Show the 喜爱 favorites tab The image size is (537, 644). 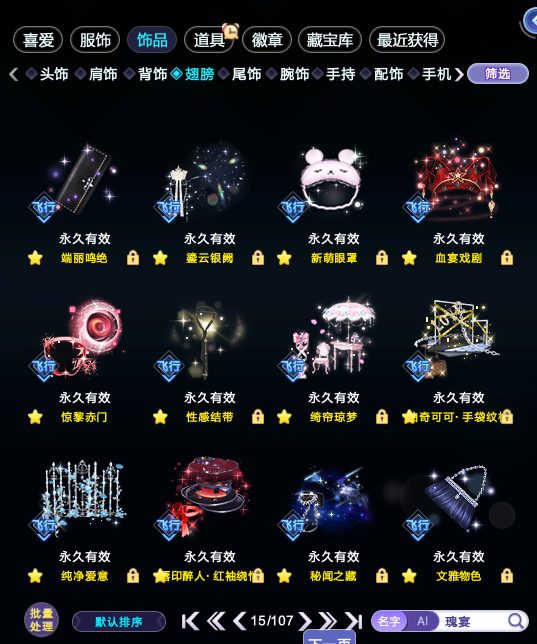point(38,40)
